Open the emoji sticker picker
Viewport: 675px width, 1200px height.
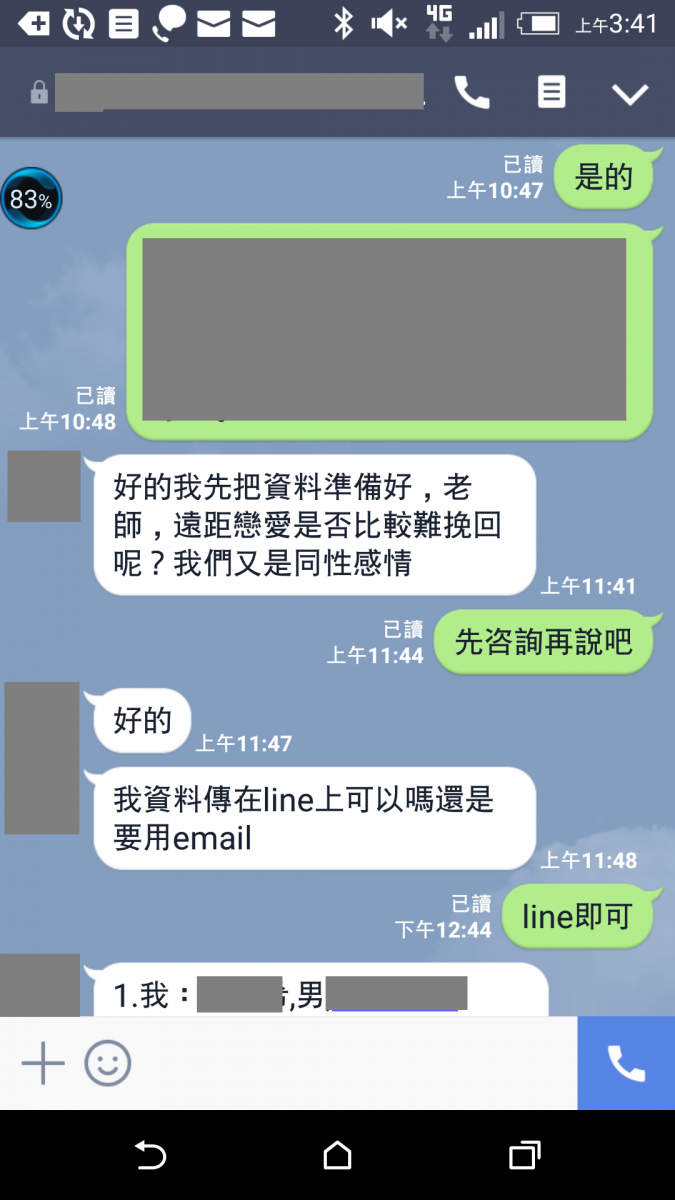click(x=108, y=1063)
